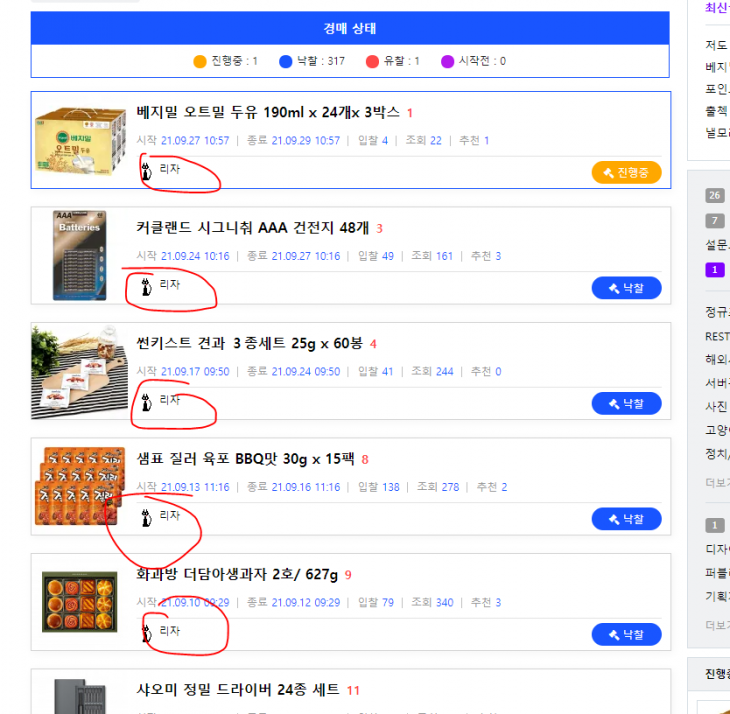Screen dimensions: 730x714
Task: Filter auctions by 유찰 : 1 status
Action: coord(400,61)
